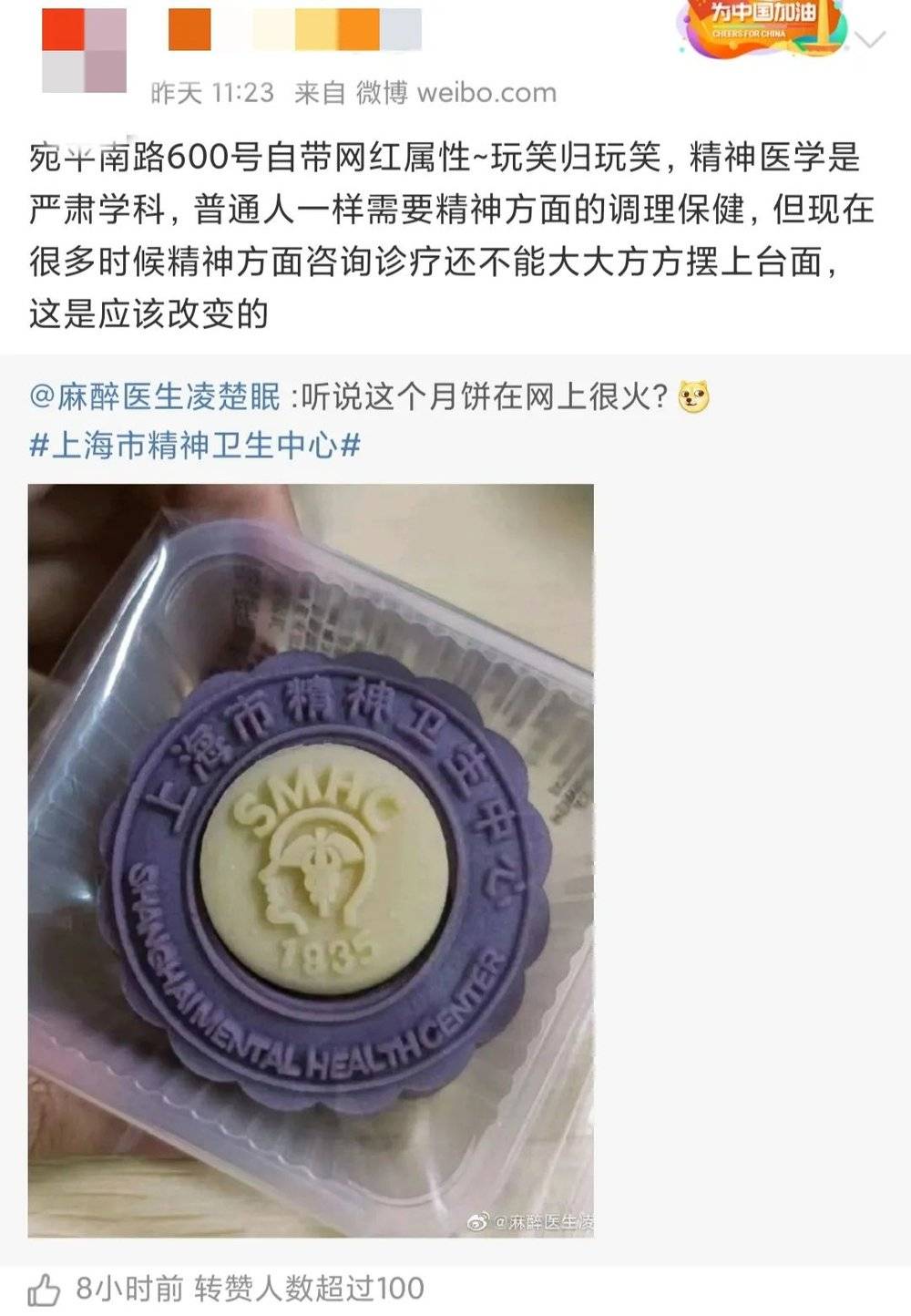Open @麻醉医生凌楚眠's profile link
911x1316 pixels.
tap(155, 397)
